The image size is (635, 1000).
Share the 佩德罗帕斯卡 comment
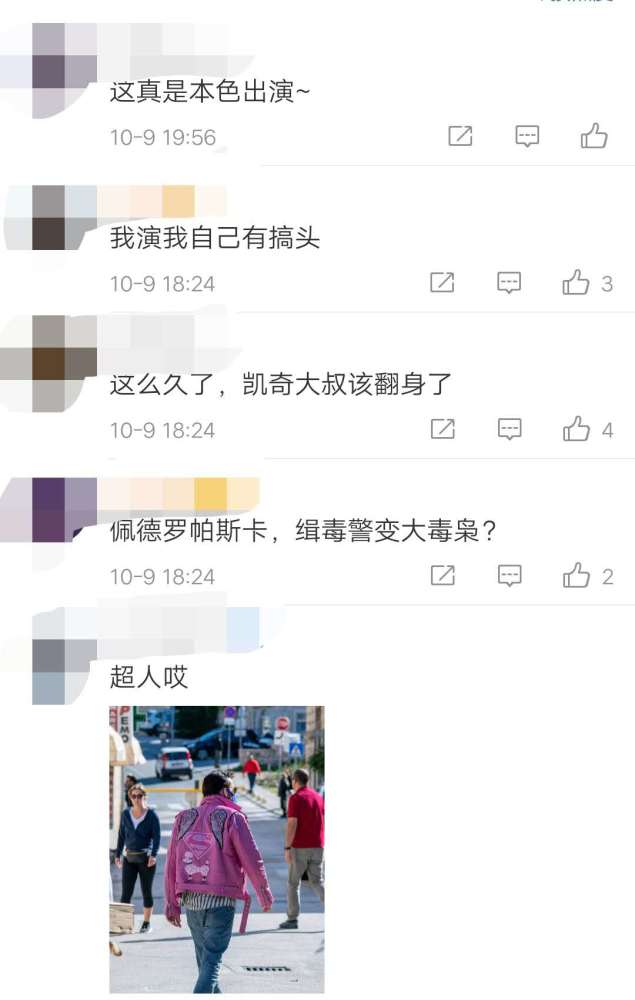click(x=442, y=575)
